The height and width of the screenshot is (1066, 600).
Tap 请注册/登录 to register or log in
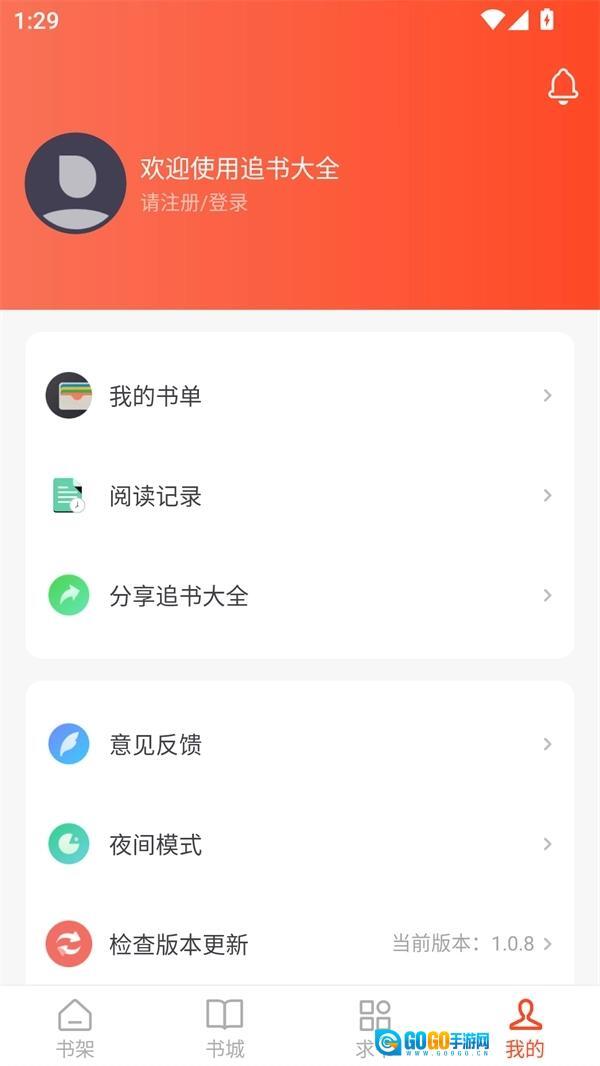point(194,203)
